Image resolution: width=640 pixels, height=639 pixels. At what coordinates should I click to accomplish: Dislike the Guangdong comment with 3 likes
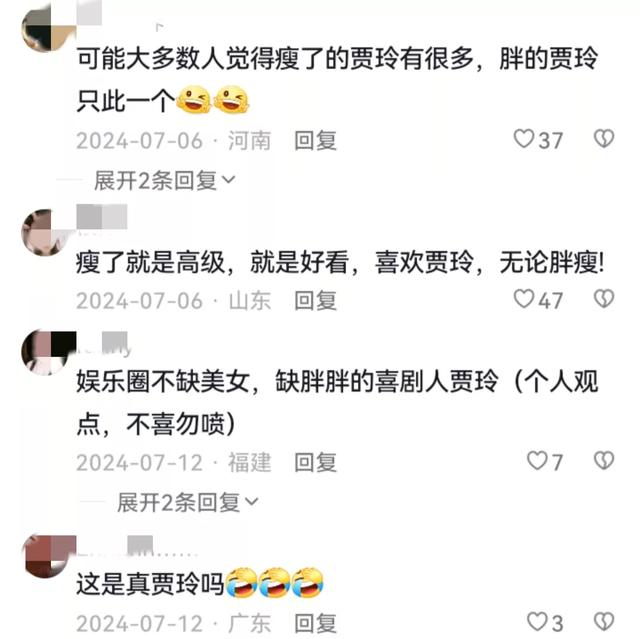tap(603, 621)
